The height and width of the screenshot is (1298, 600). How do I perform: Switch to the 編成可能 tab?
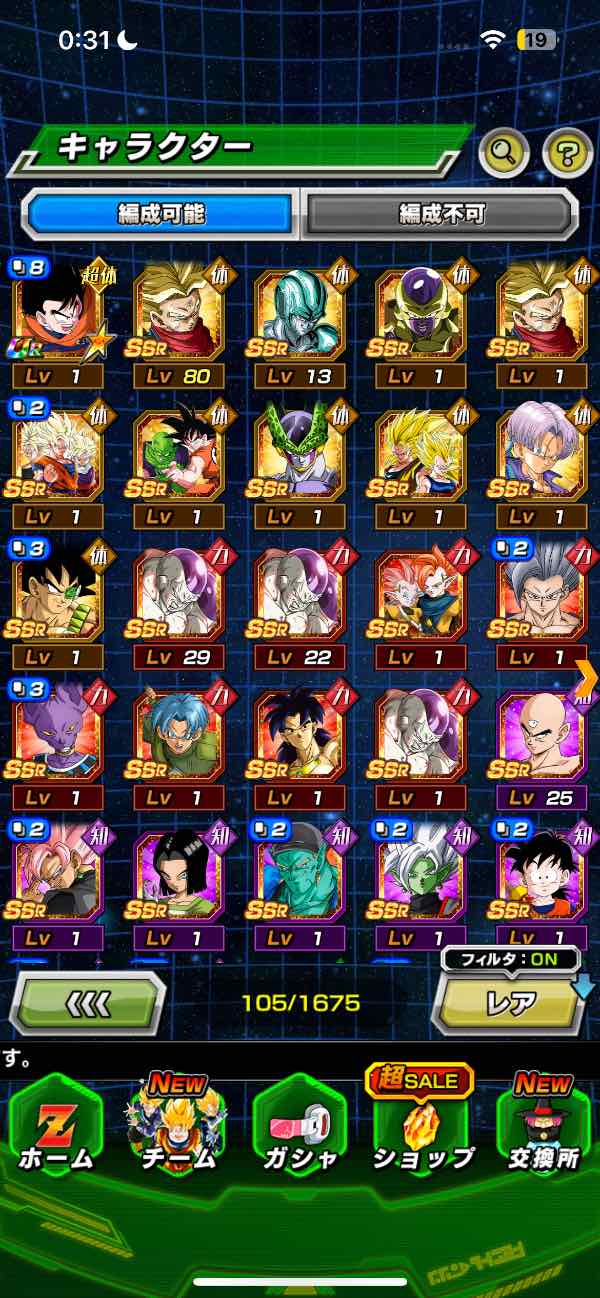(x=162, y=213)
